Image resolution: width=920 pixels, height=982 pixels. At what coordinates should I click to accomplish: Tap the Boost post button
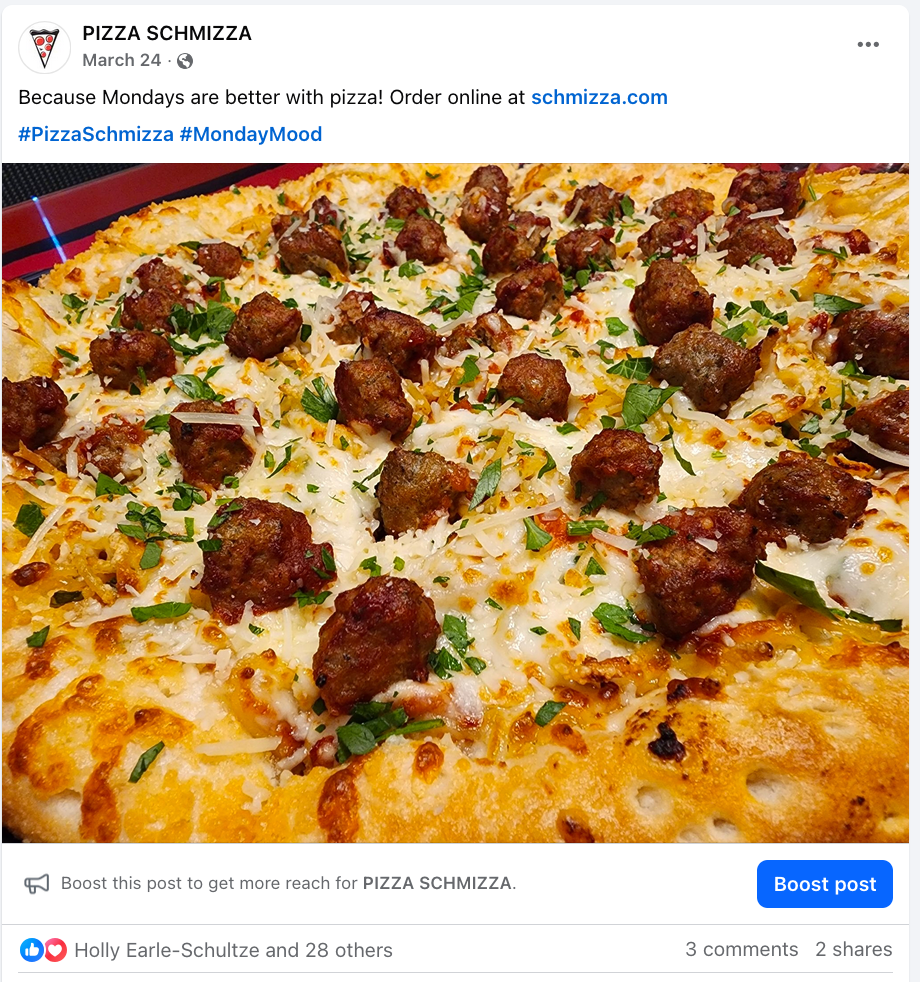click(x=824, y=884)
